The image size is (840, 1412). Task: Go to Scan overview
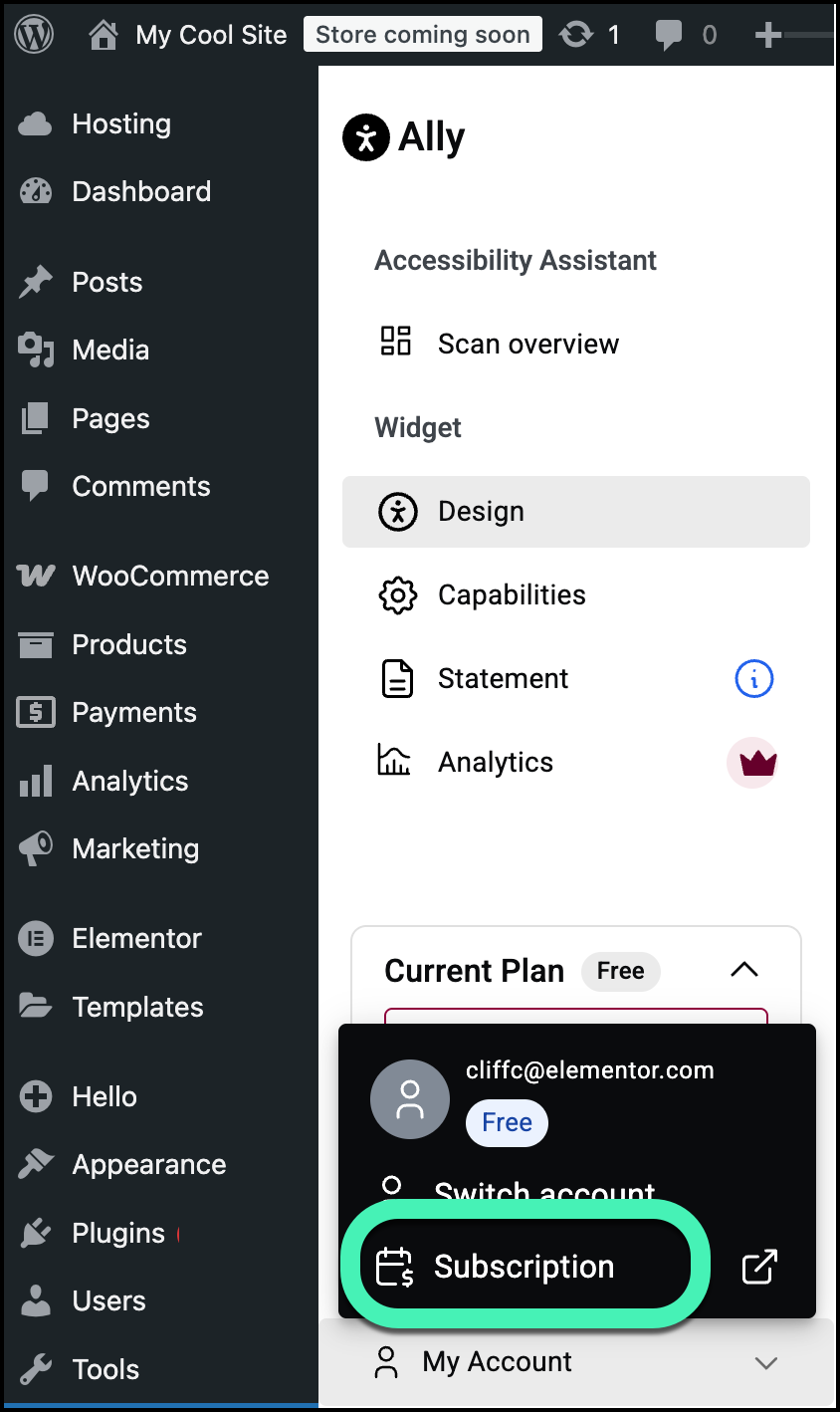click(527, 345)
